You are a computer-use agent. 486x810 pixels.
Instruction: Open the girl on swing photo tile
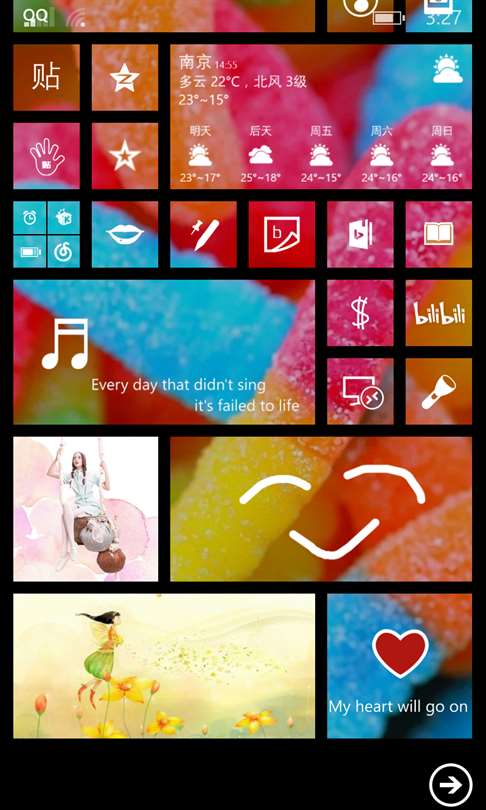click(x=86, y=509)
